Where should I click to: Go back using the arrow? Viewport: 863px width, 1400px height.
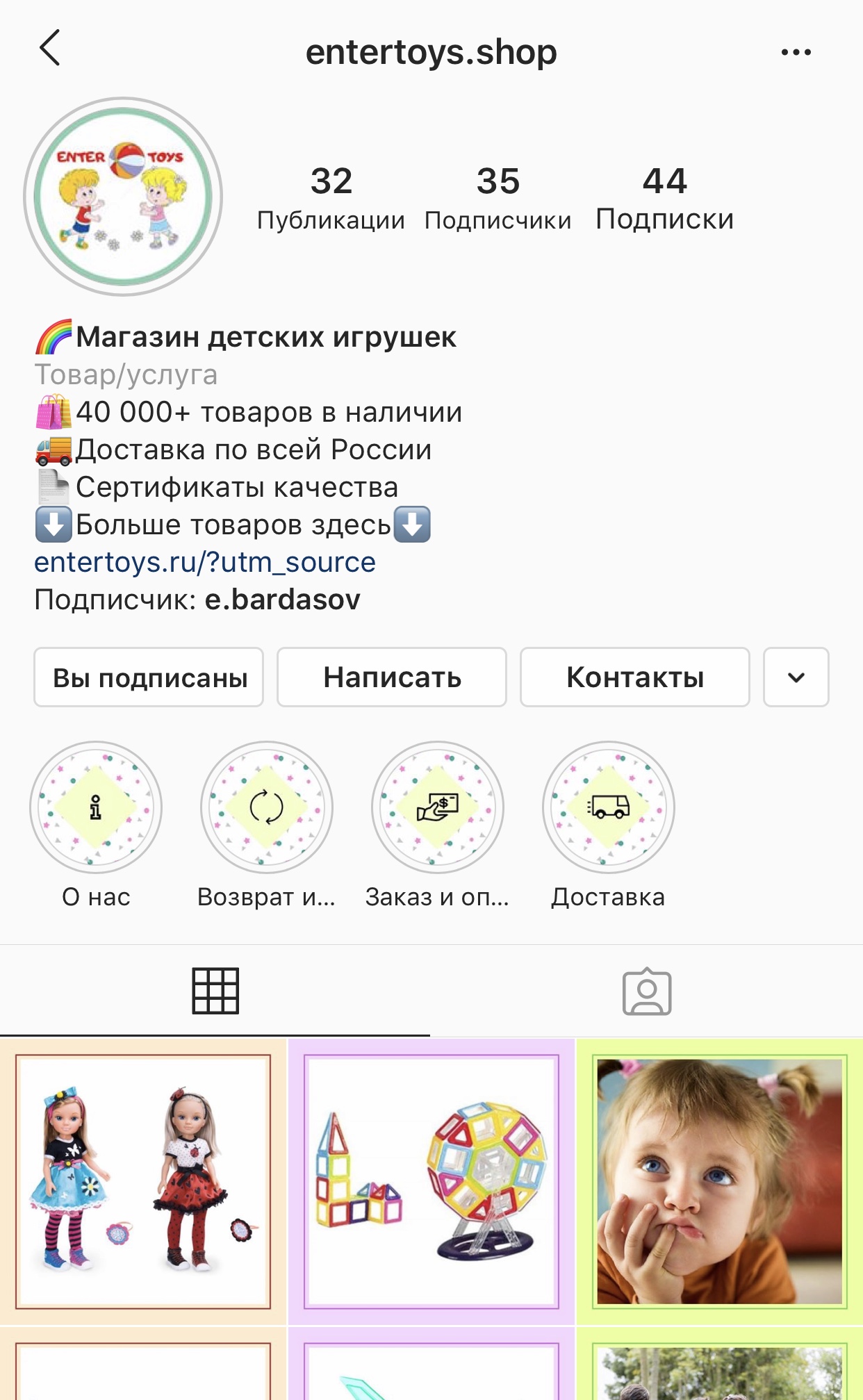(x=50, y=49)
